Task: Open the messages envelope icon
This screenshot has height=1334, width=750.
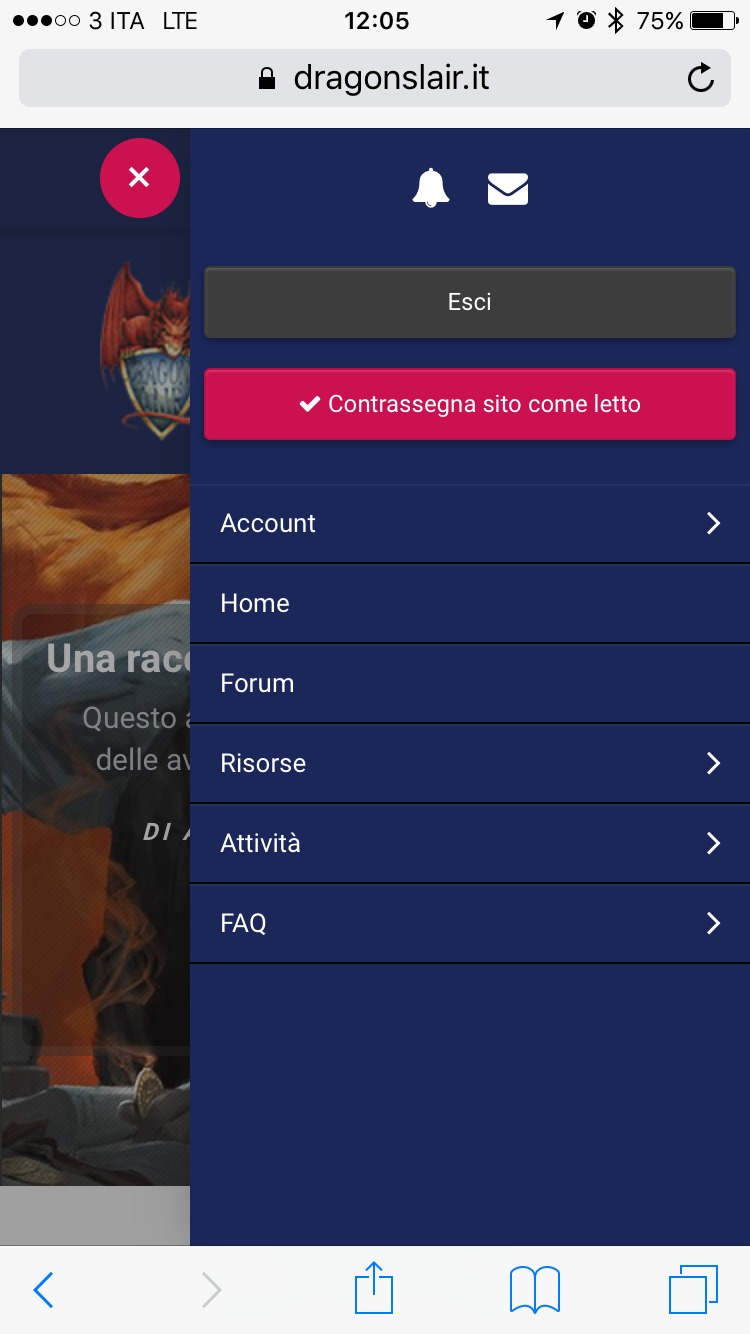Action: (508, 189)
